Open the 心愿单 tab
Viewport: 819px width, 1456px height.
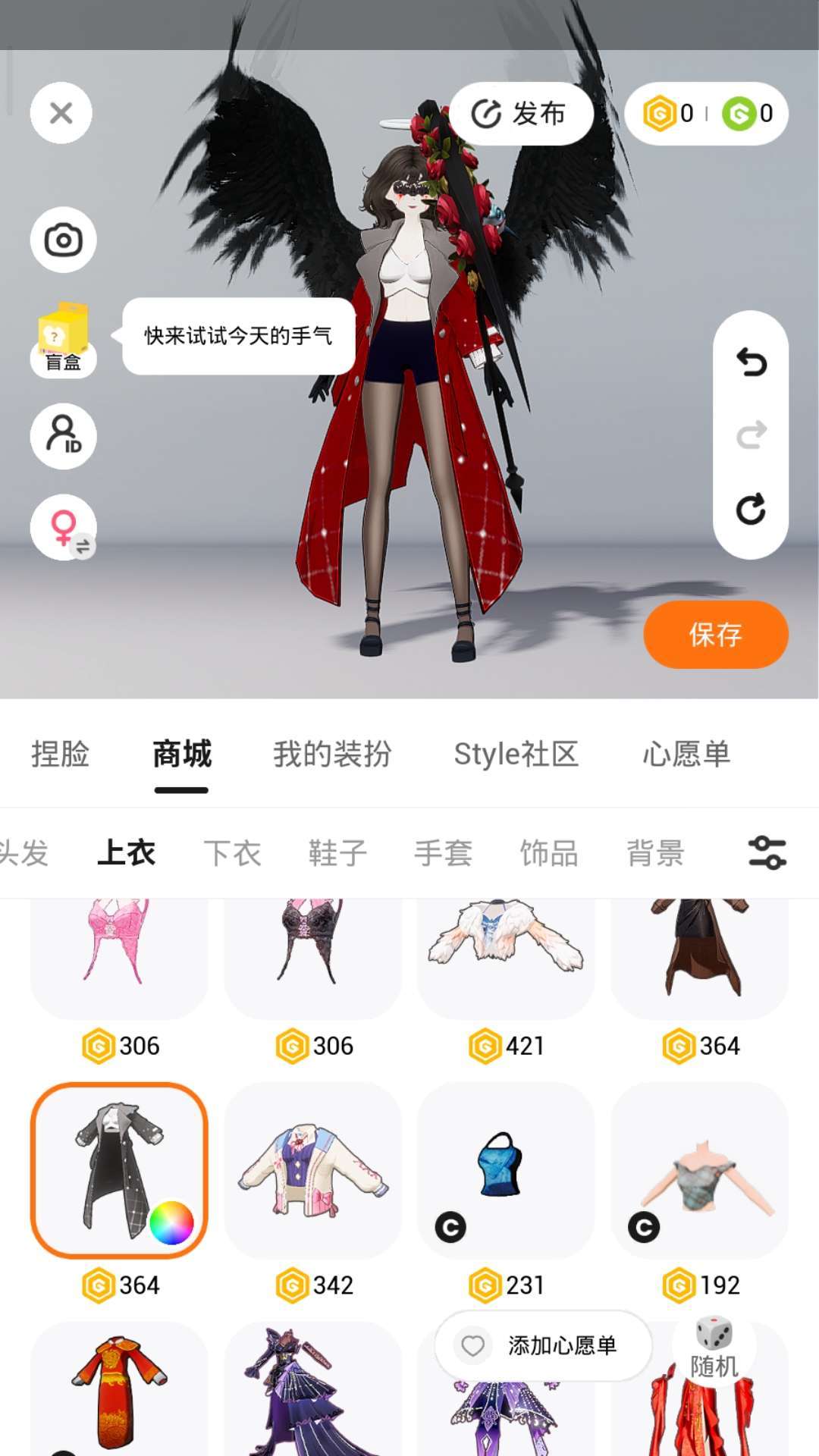tap(686, 755)
